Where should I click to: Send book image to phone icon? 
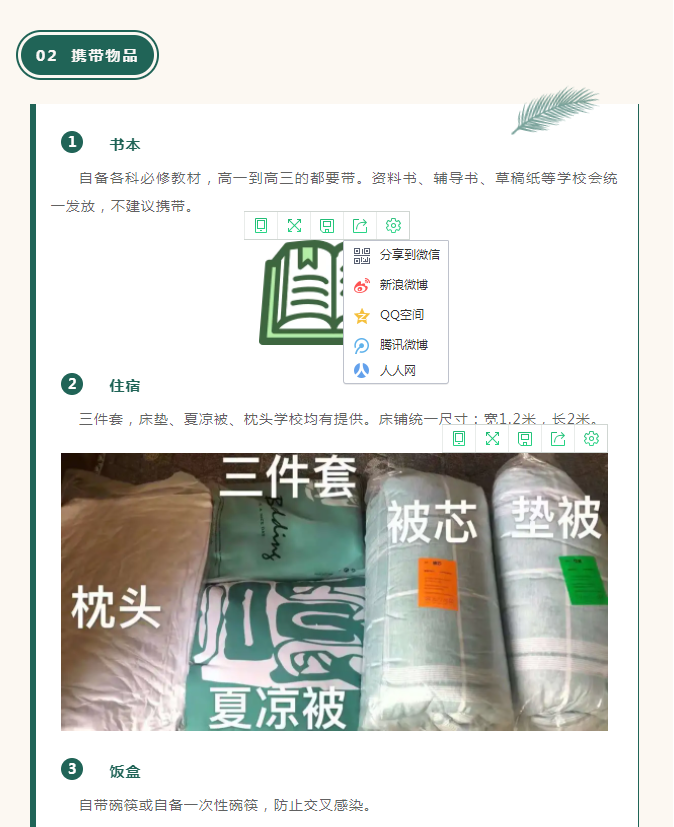(261, 226)
